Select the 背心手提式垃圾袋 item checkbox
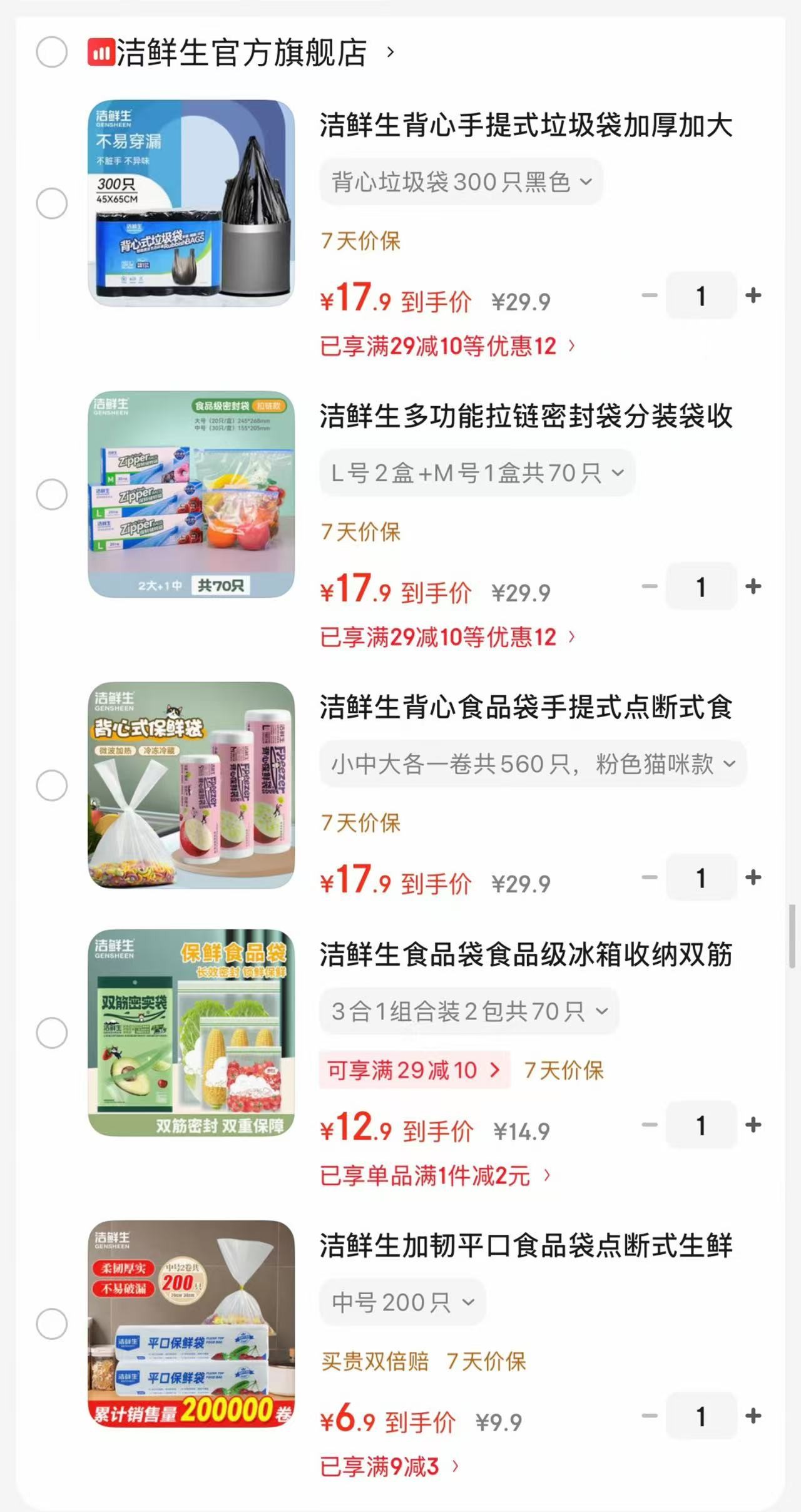 point(52,203)
